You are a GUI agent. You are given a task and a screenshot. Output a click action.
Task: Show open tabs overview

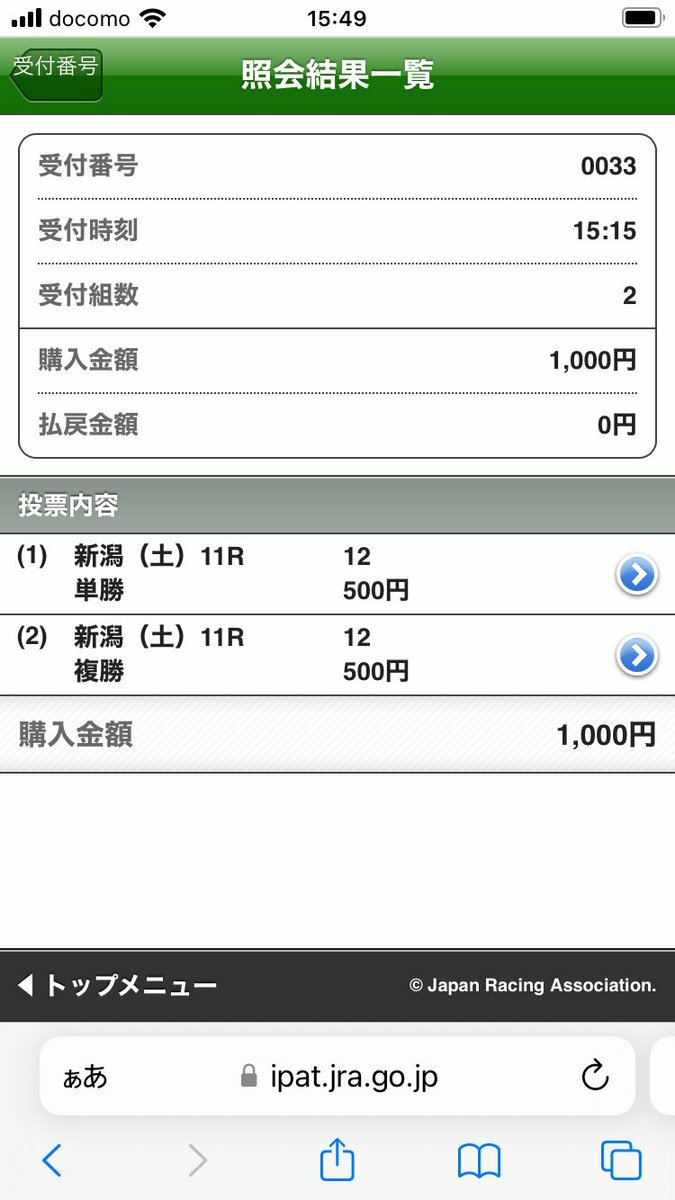pyautogui.click(x=621, y=1160)
